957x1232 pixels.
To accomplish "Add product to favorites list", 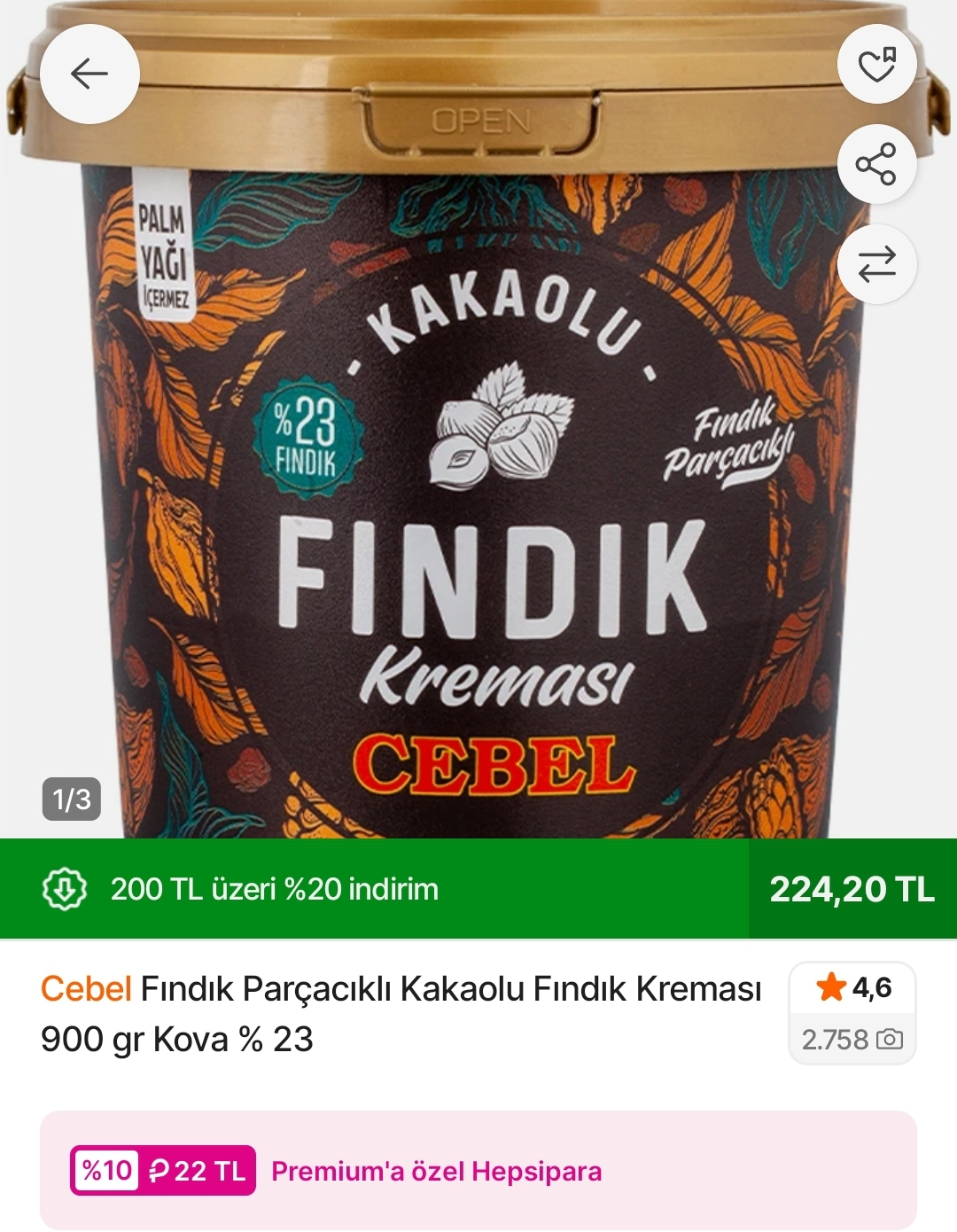I will tap(876, 65).
